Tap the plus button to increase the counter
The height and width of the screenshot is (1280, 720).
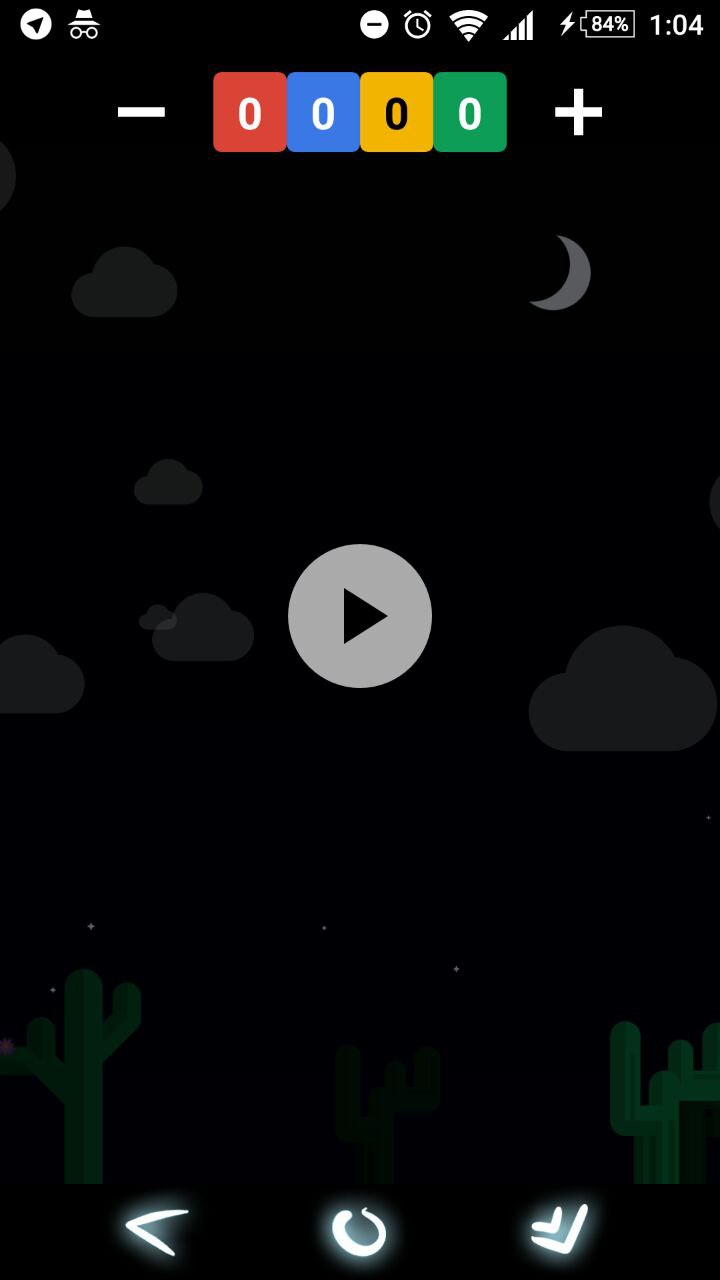[578, 112]
